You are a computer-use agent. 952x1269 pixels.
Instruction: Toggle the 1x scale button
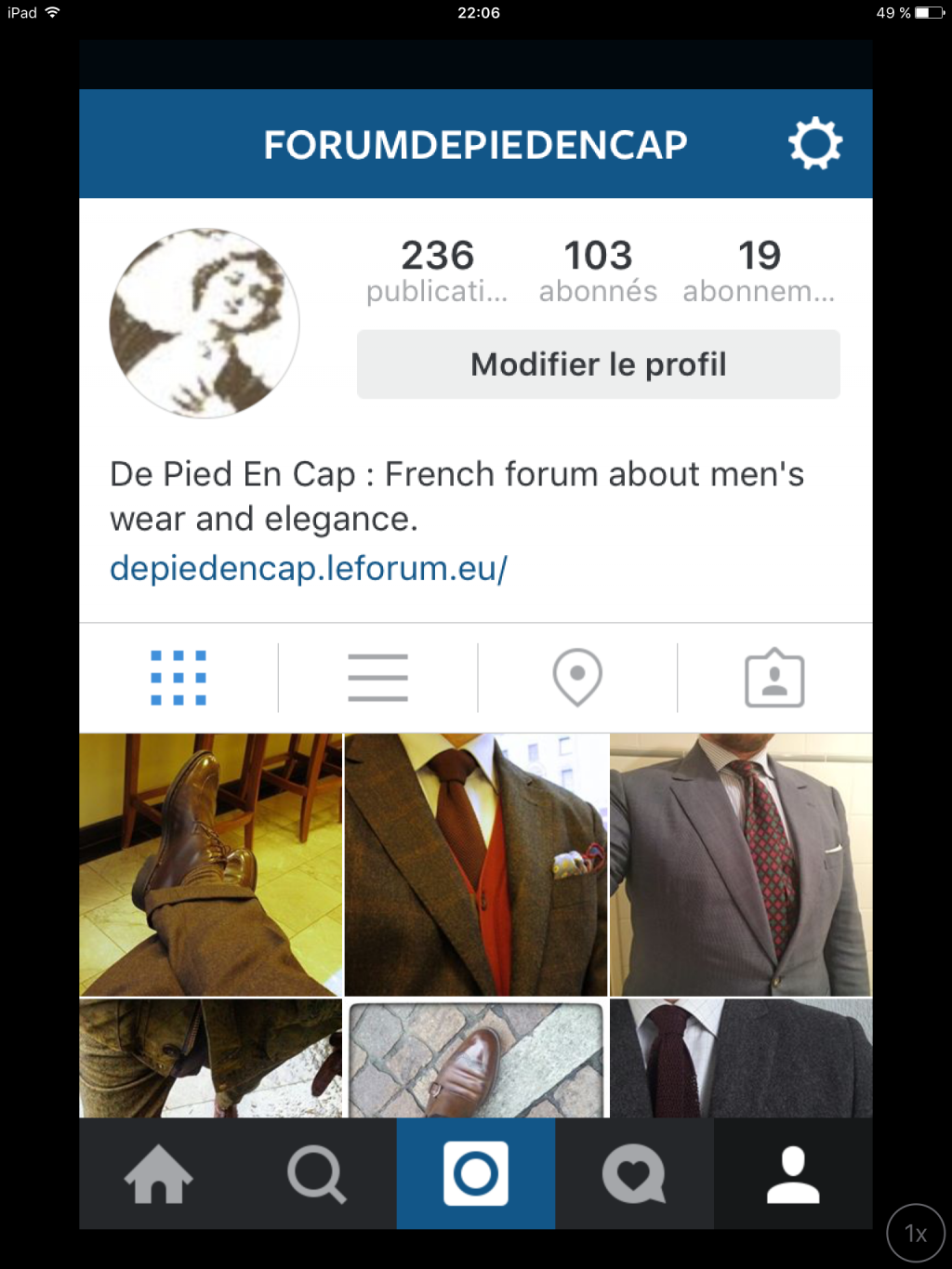pyautogui.click(x=916, y=1233)
